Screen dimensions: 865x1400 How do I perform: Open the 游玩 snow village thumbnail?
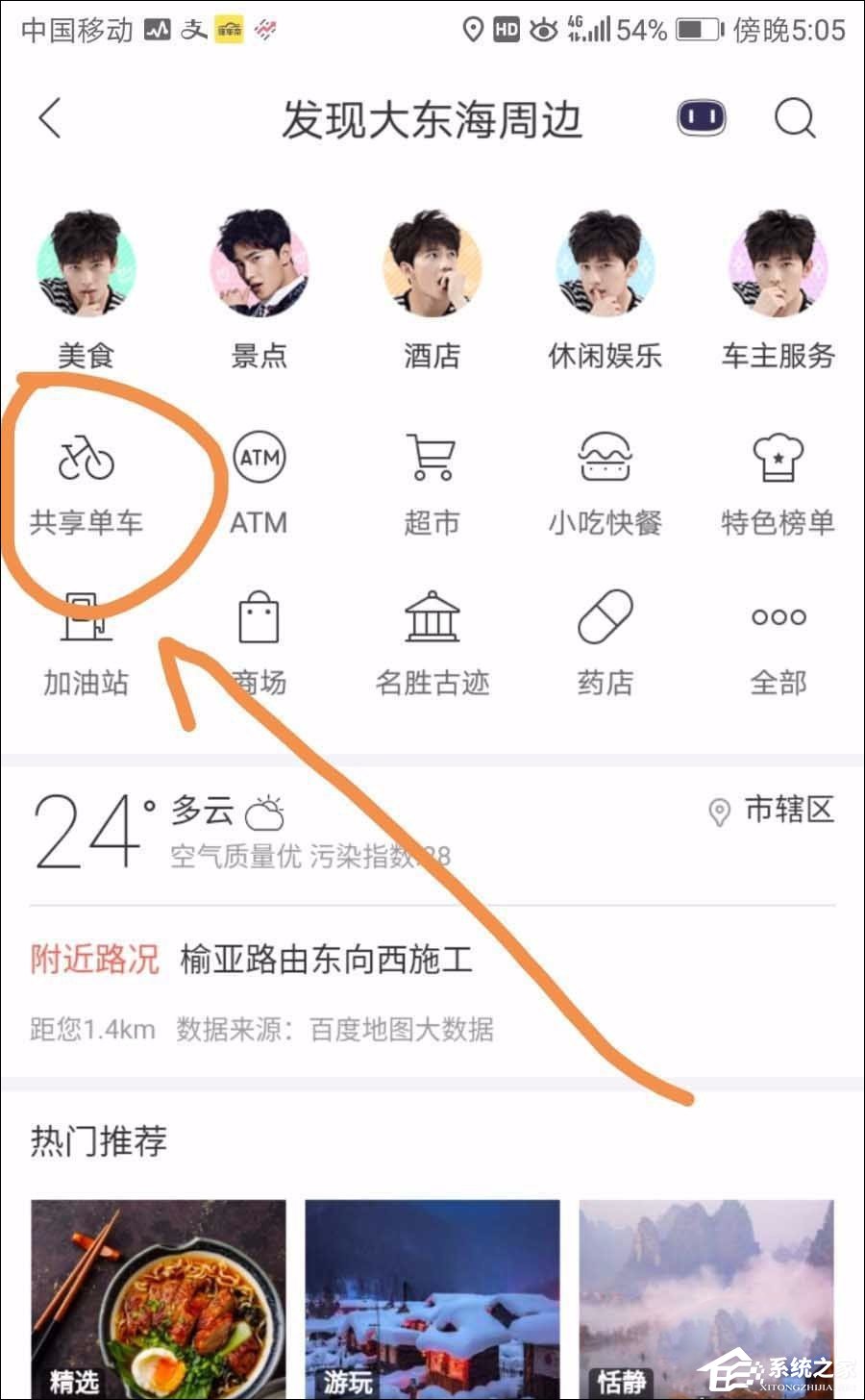tap(432, 1298)
